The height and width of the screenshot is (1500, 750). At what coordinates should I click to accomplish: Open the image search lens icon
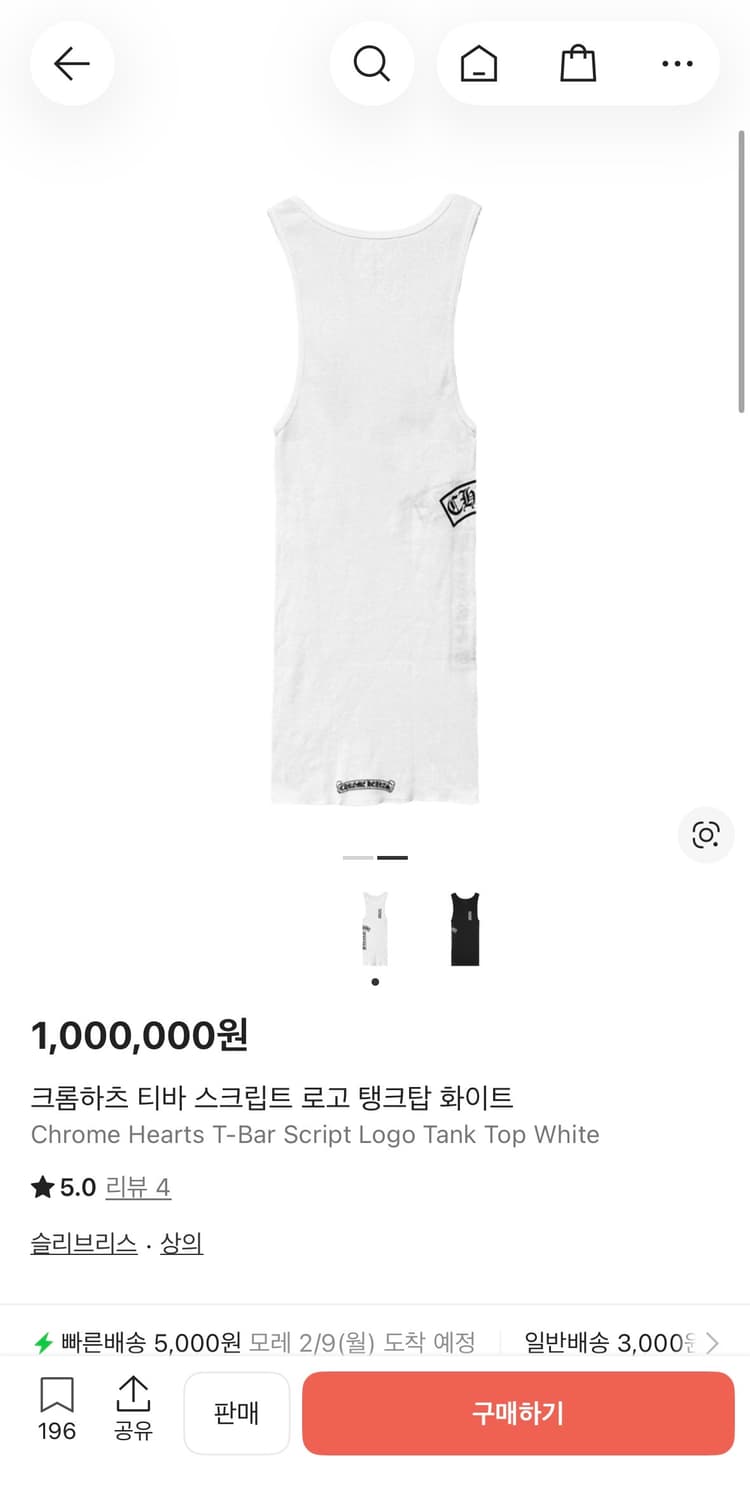706,835
